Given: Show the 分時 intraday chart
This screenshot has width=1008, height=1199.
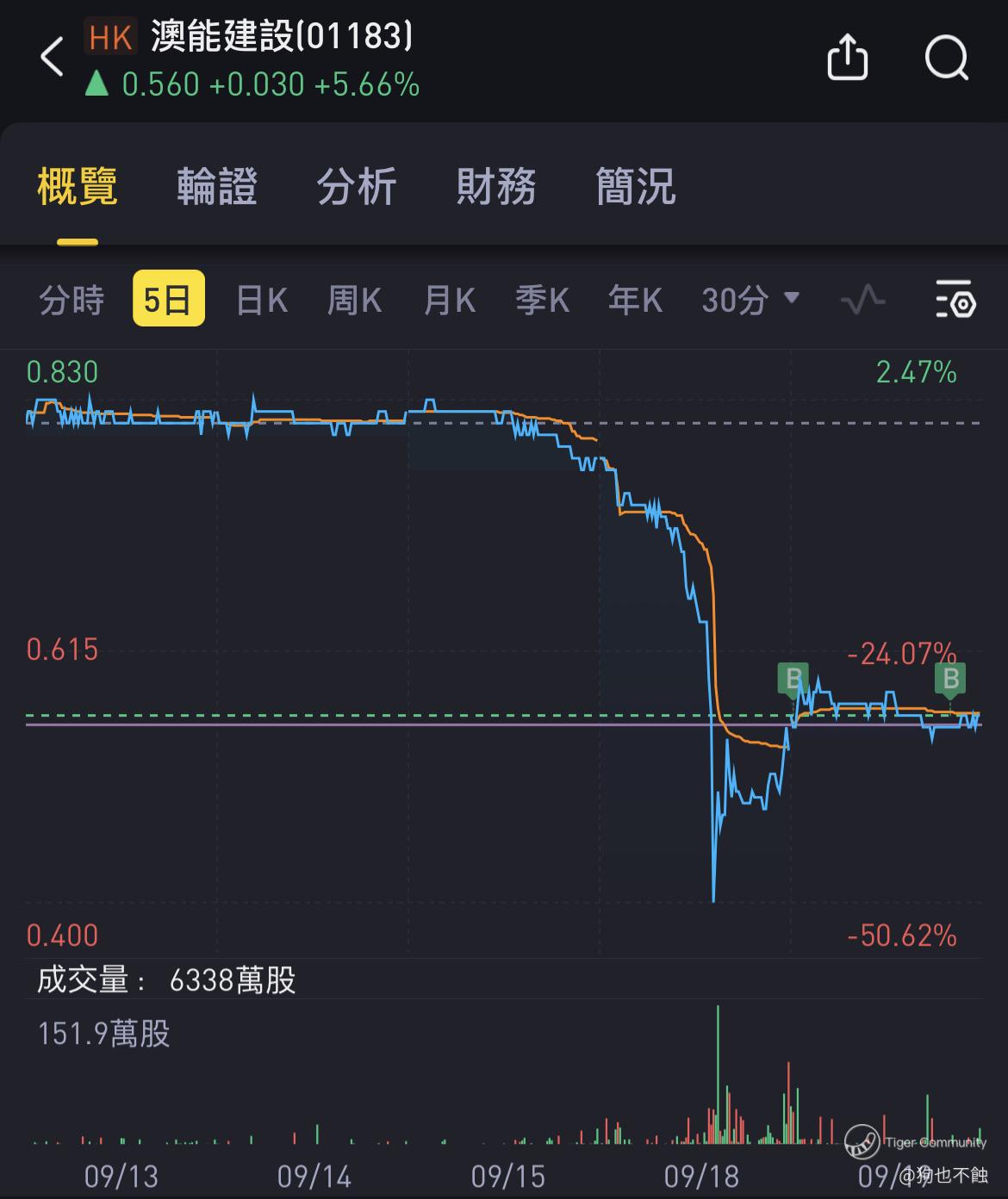Looking at the screenshot, I should coord(72,301).
